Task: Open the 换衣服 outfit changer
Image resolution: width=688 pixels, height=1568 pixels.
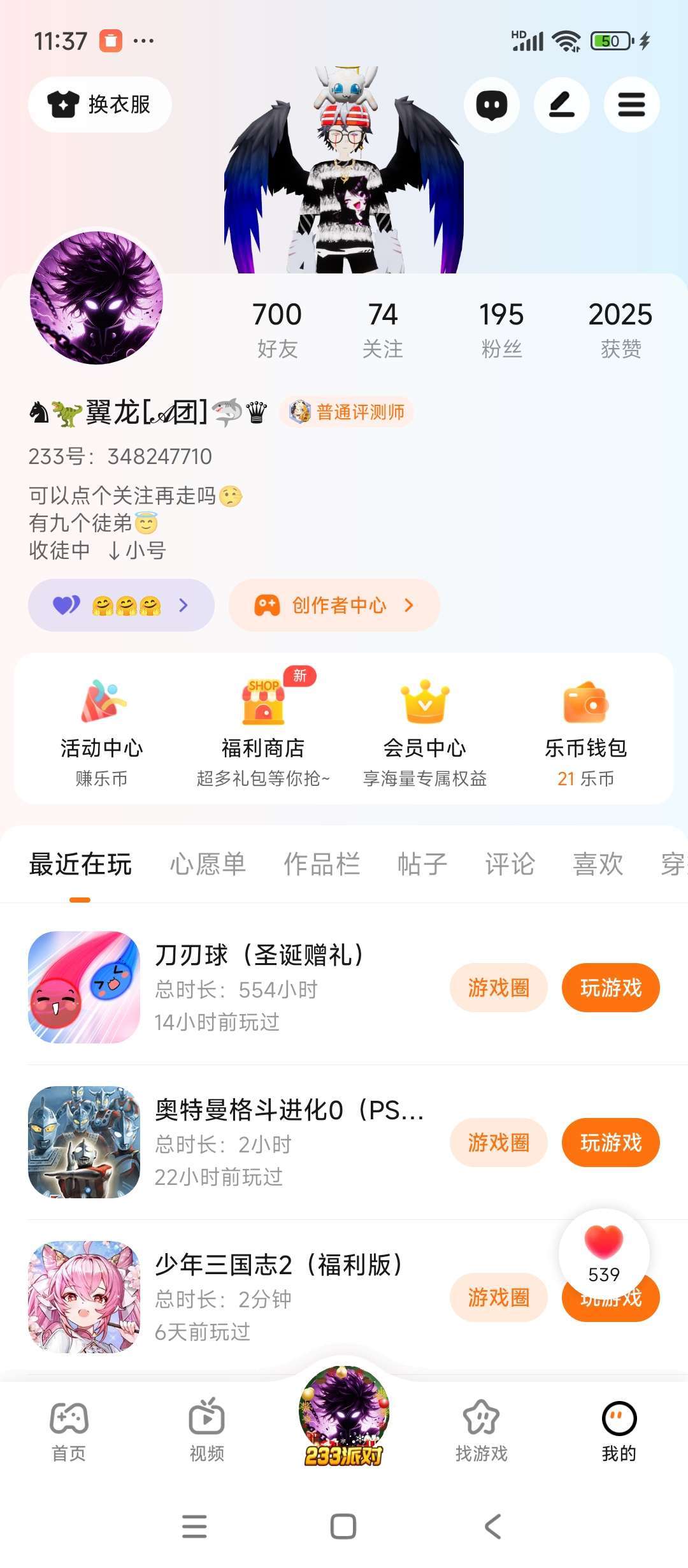Action: tap(100, 105)
